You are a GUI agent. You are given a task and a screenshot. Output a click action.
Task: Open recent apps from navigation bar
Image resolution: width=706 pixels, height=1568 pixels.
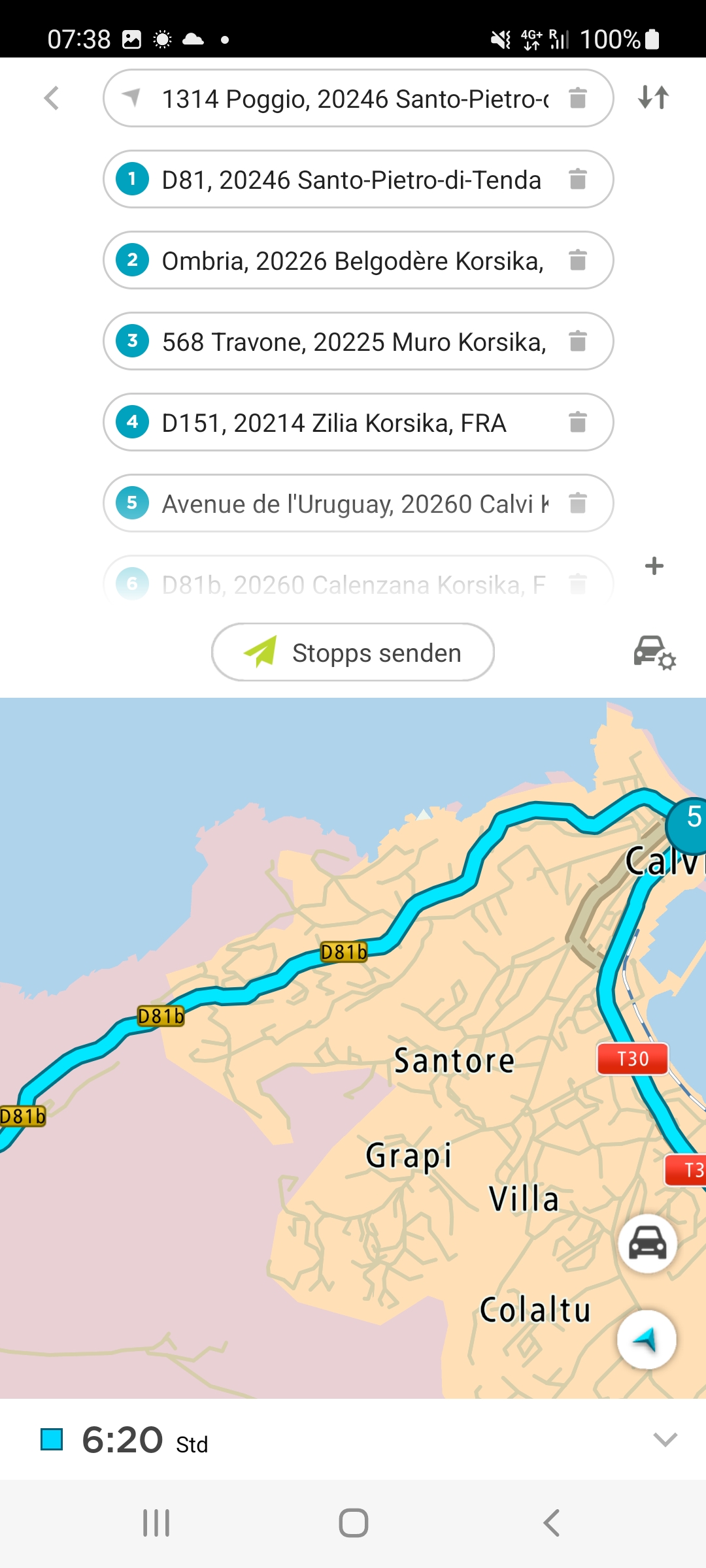point(156,1523)
